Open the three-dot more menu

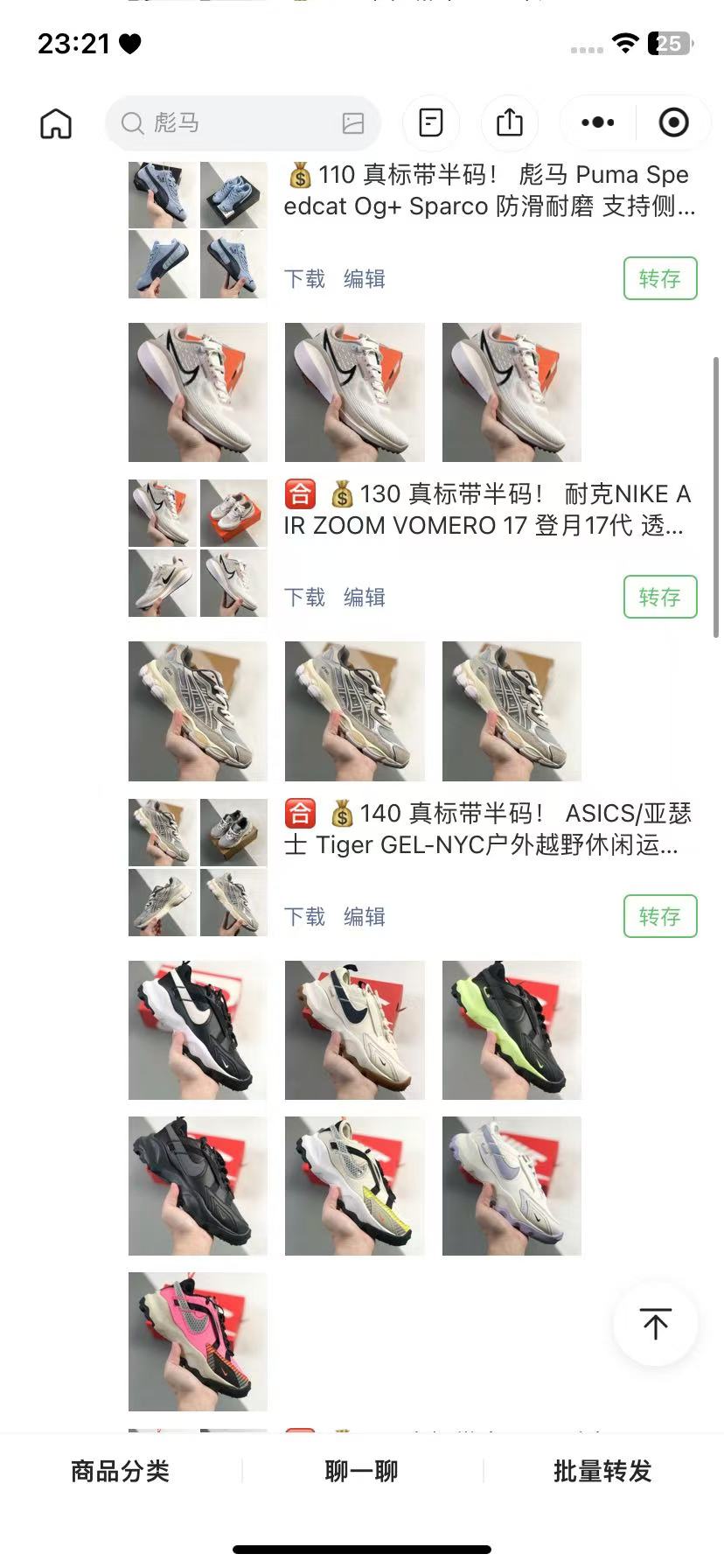point(598,123)
